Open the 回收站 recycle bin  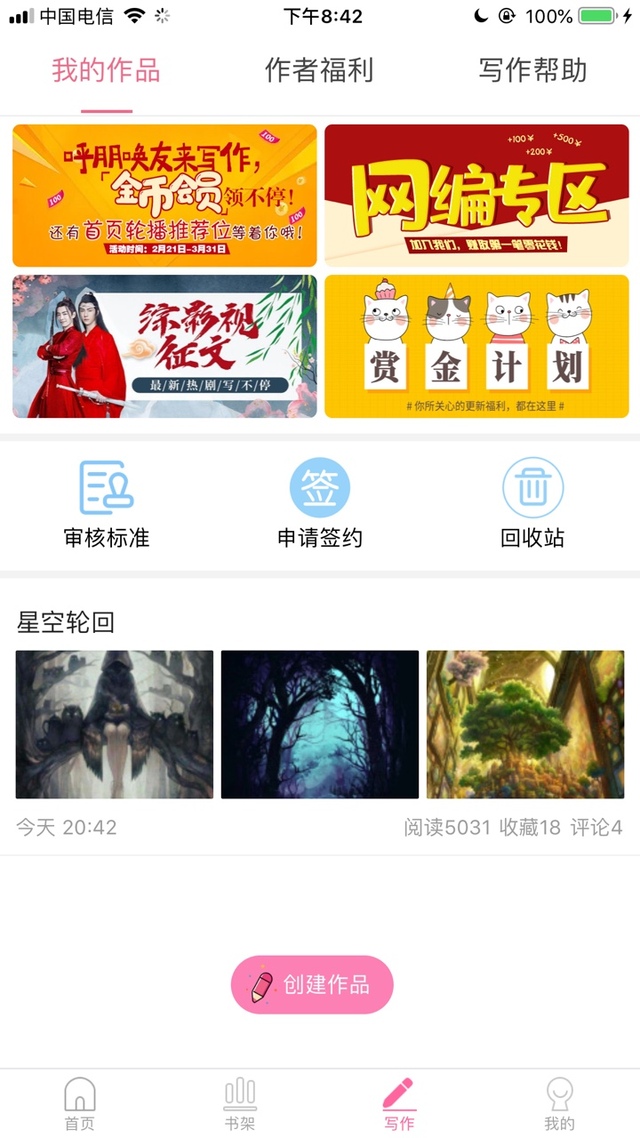tap(532, 505)
